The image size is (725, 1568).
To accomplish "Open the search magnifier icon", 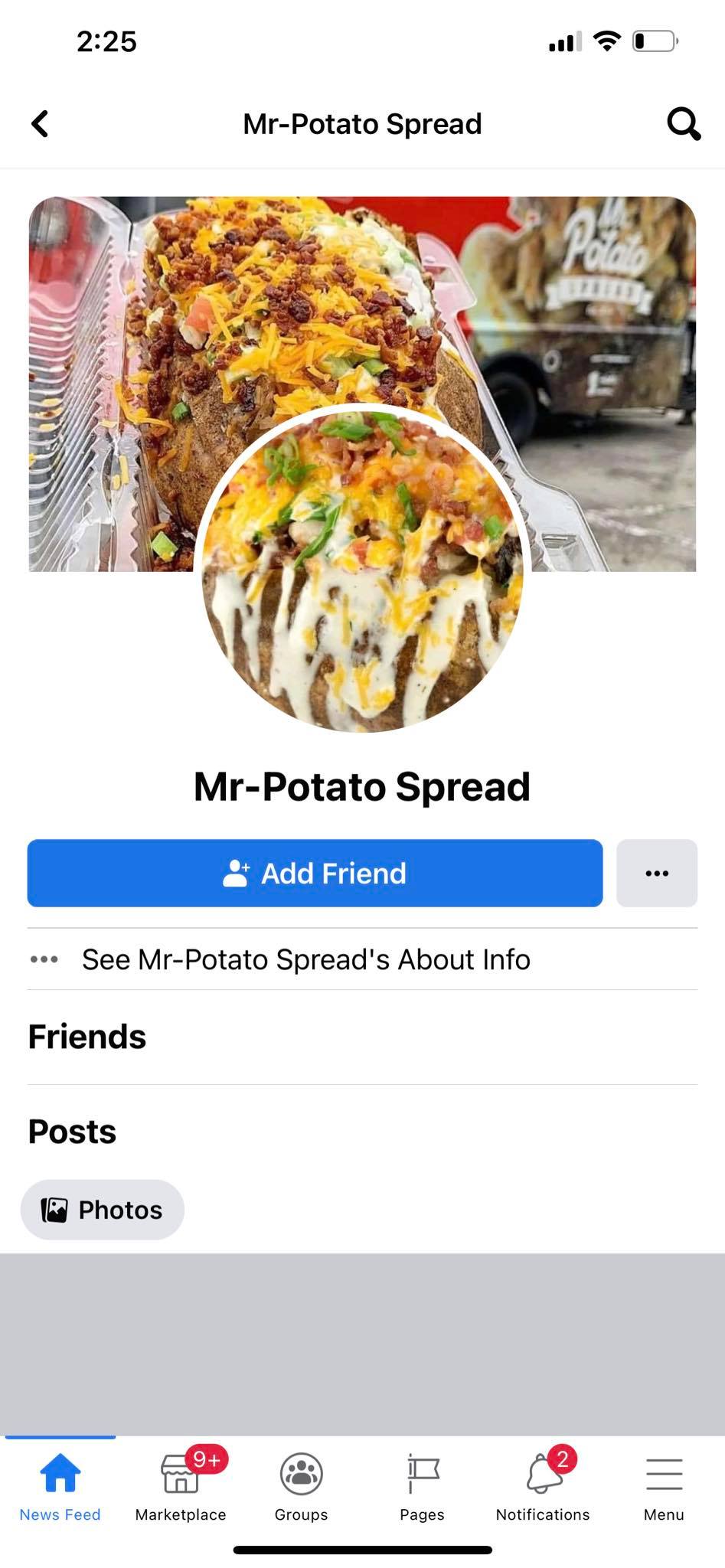I will click(683, 123).
